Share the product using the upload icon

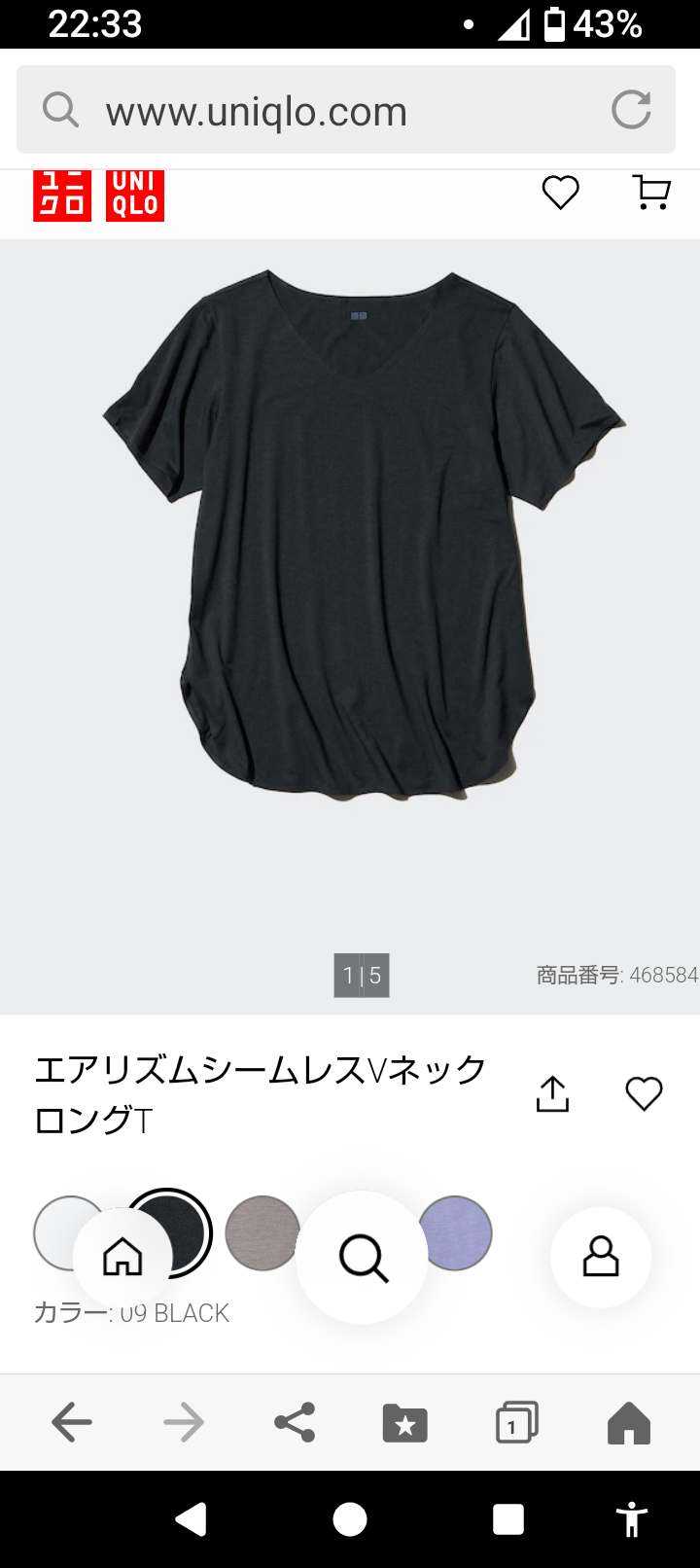point(551,1092)
